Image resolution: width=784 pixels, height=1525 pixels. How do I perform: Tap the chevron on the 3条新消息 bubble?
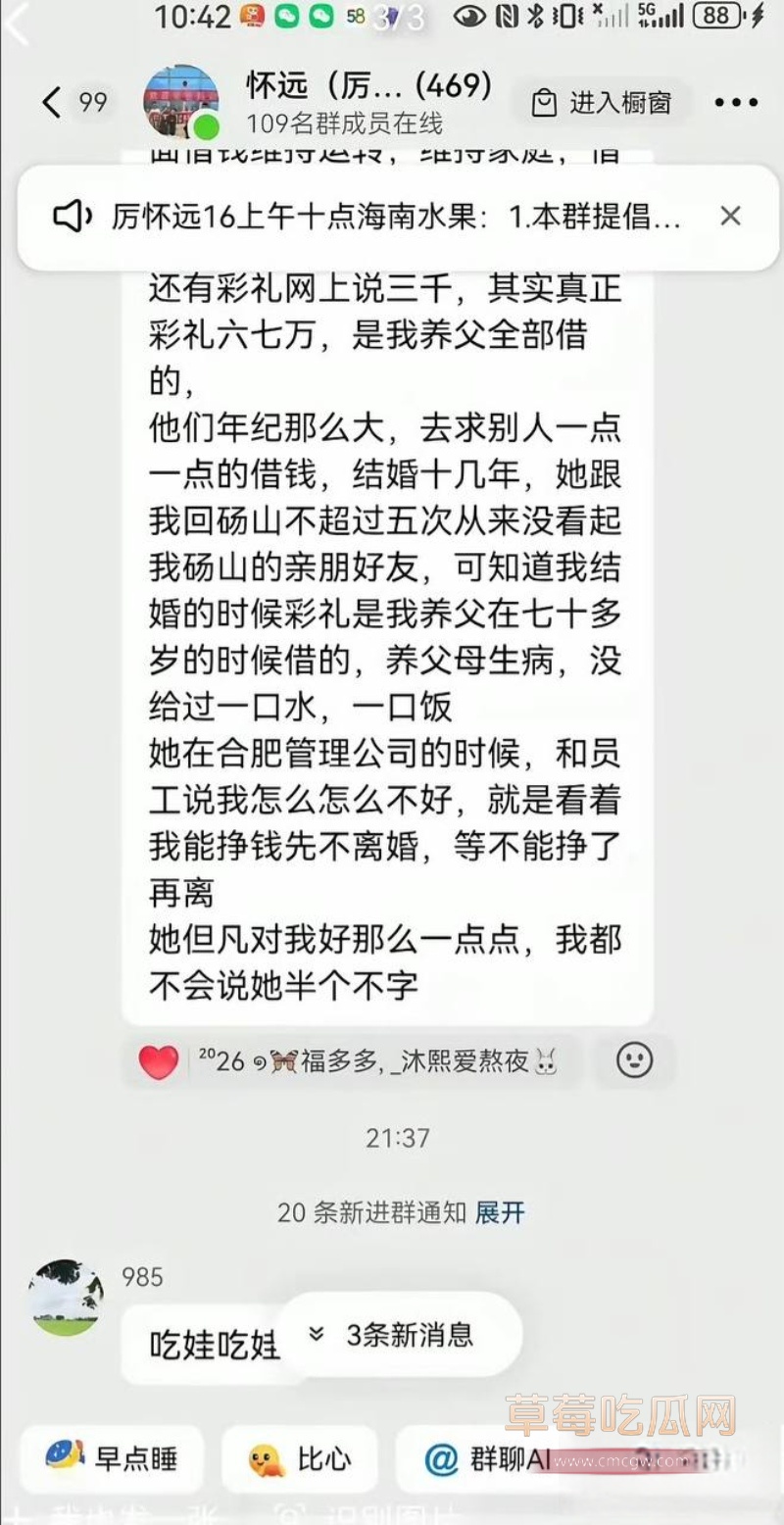click(x=315, y=1333)
